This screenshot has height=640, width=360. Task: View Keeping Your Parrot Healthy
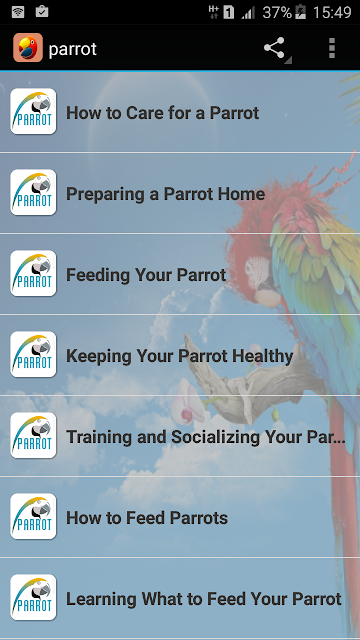tap(180, 355)
